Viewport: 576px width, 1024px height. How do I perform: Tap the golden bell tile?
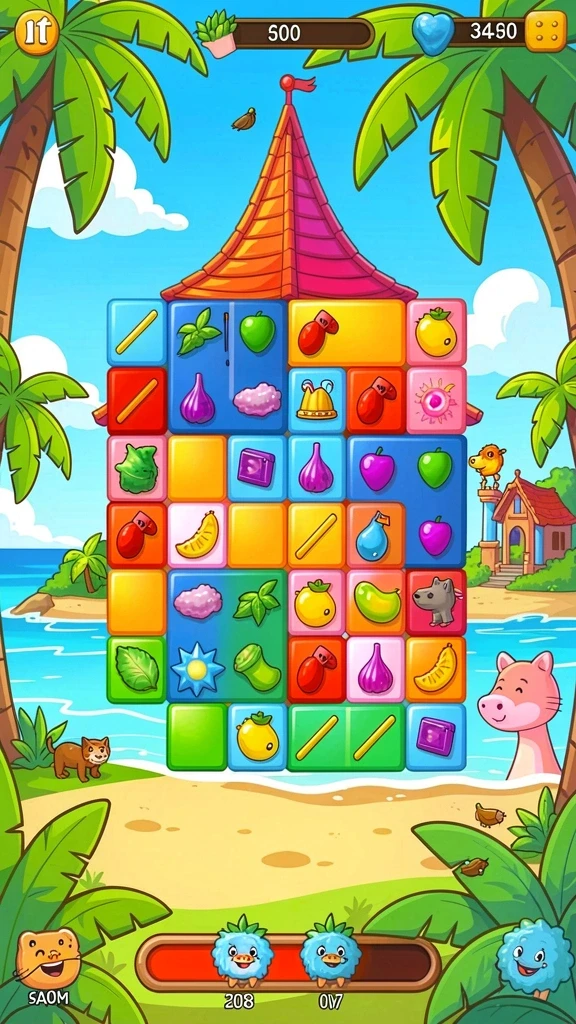317,401
